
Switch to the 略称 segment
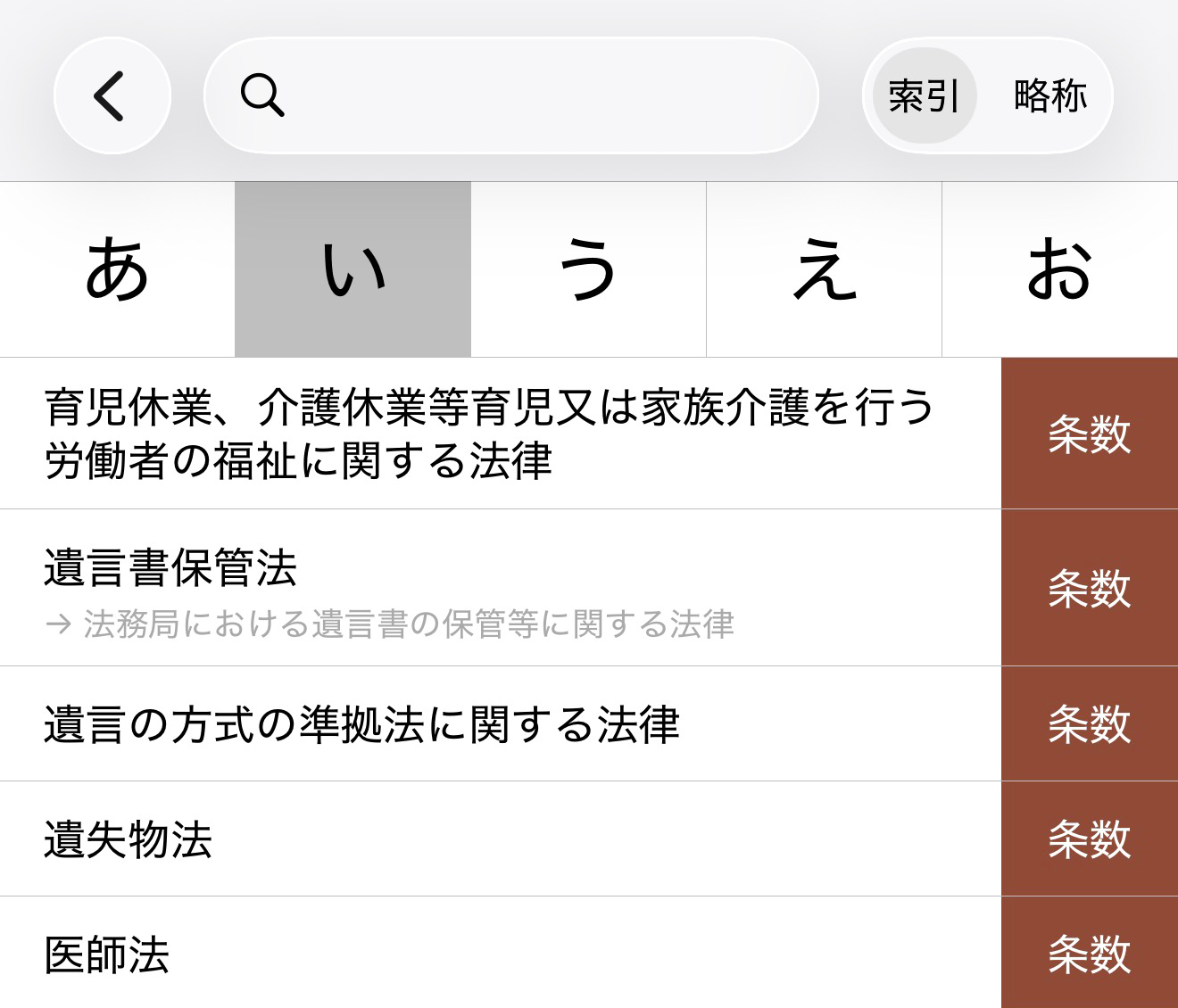click(1049, 95)
